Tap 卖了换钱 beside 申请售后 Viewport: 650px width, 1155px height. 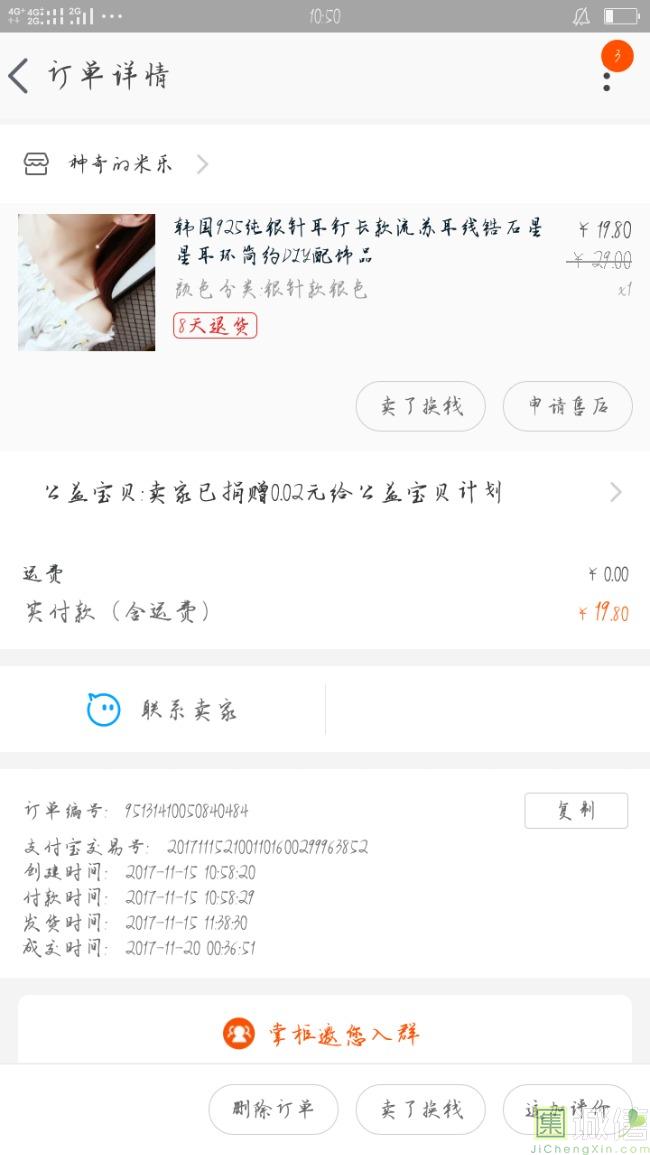421,406
